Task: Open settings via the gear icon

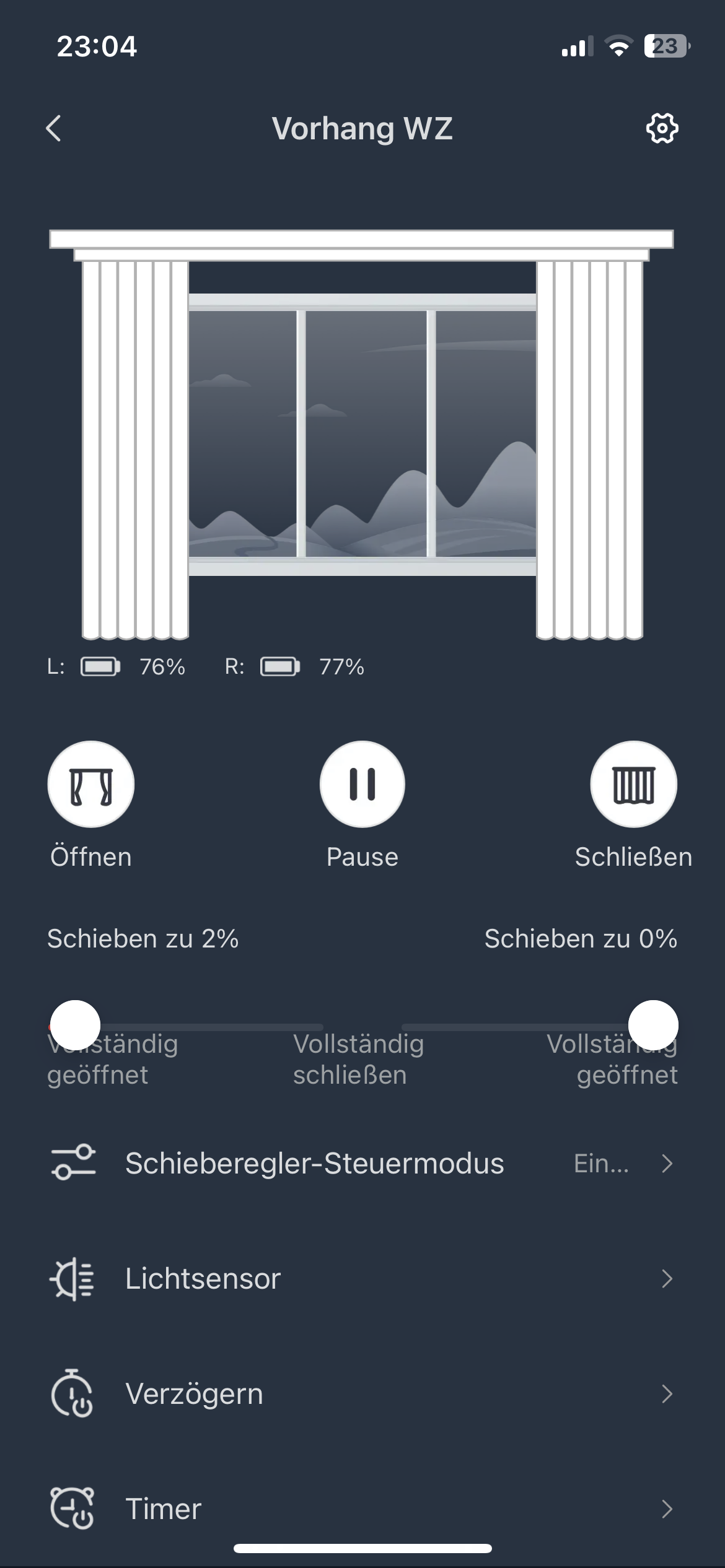Action: coord(662,129)
